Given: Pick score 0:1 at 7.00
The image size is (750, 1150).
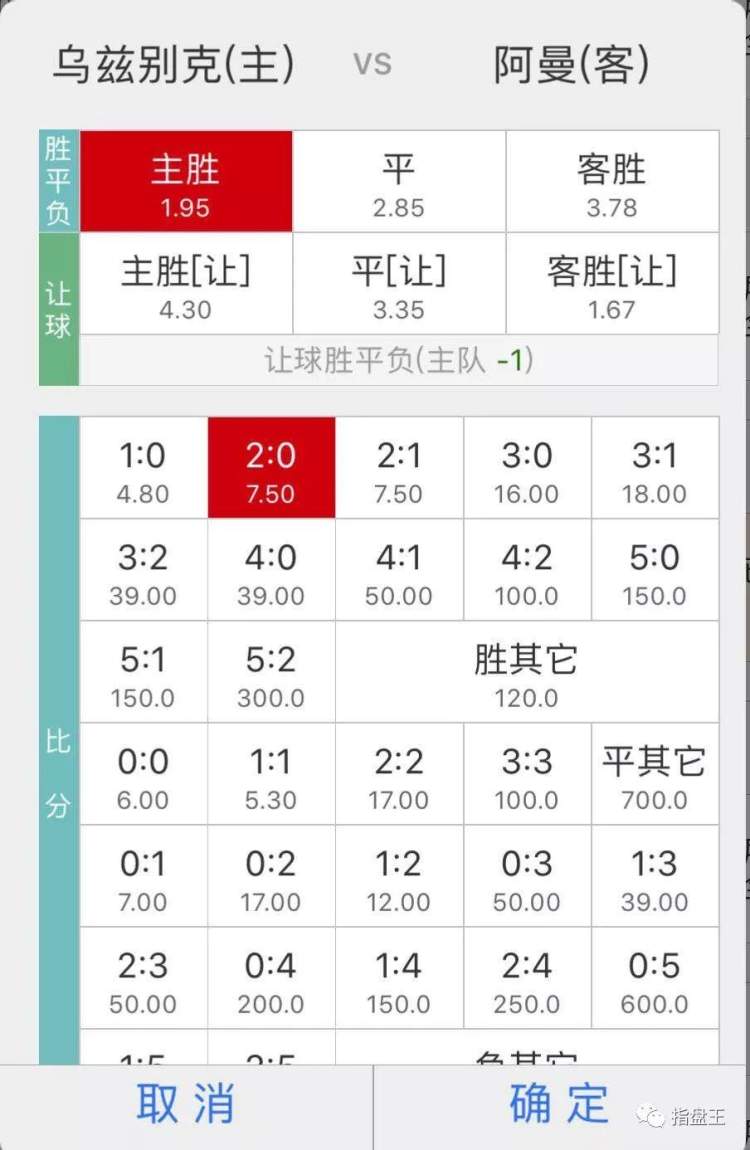Looking at the screenshot, I should point(143,876).
